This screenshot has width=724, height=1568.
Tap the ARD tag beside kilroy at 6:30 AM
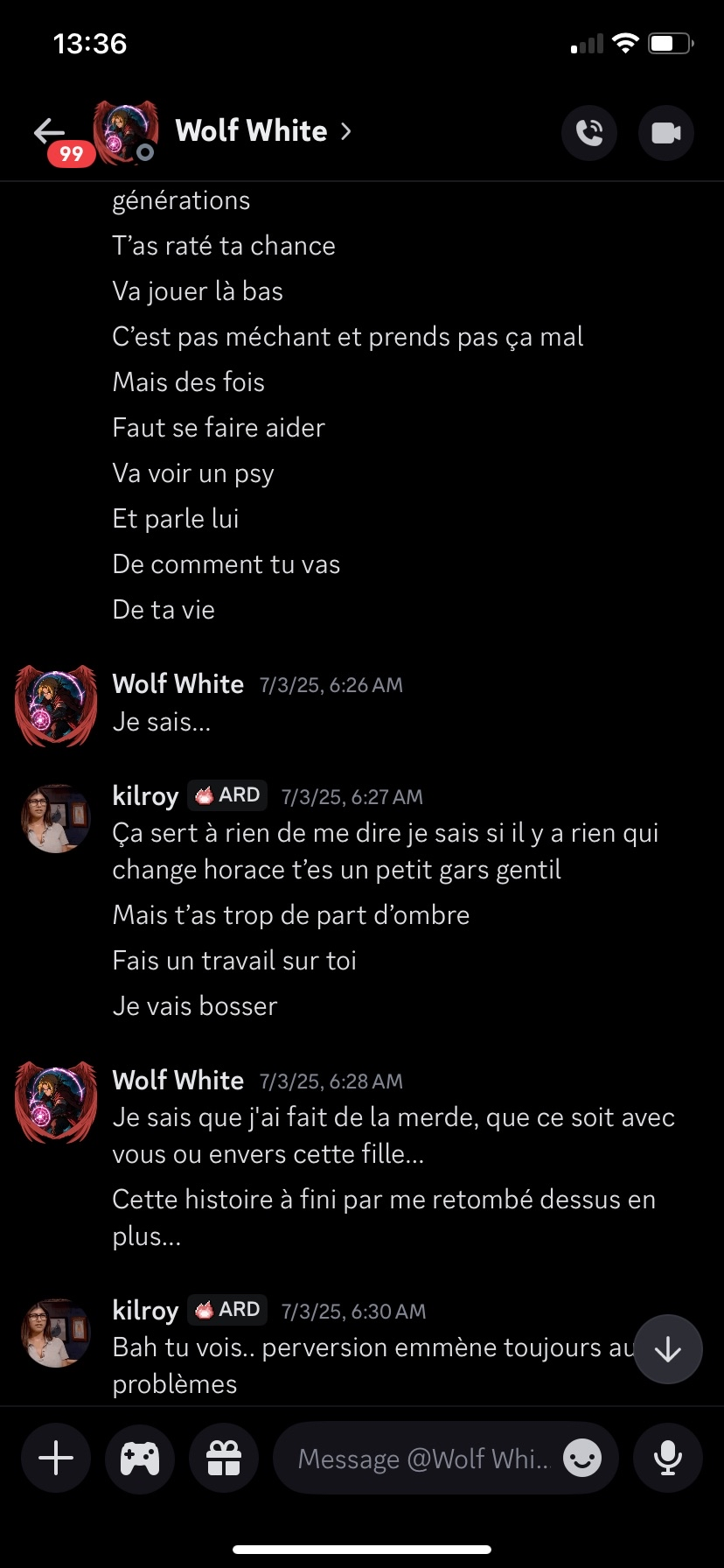(x=227, y=1310)
